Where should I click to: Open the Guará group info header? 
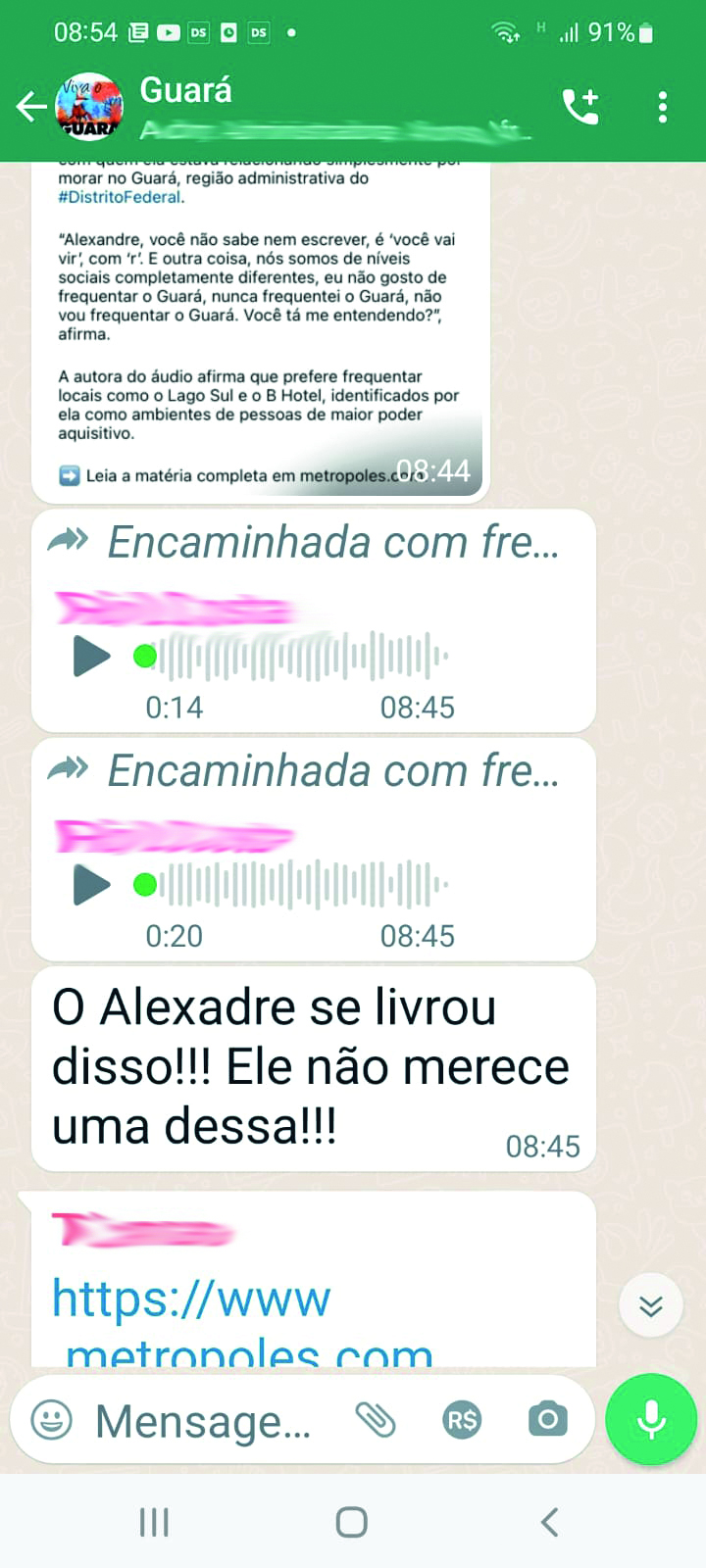[294, 106]
